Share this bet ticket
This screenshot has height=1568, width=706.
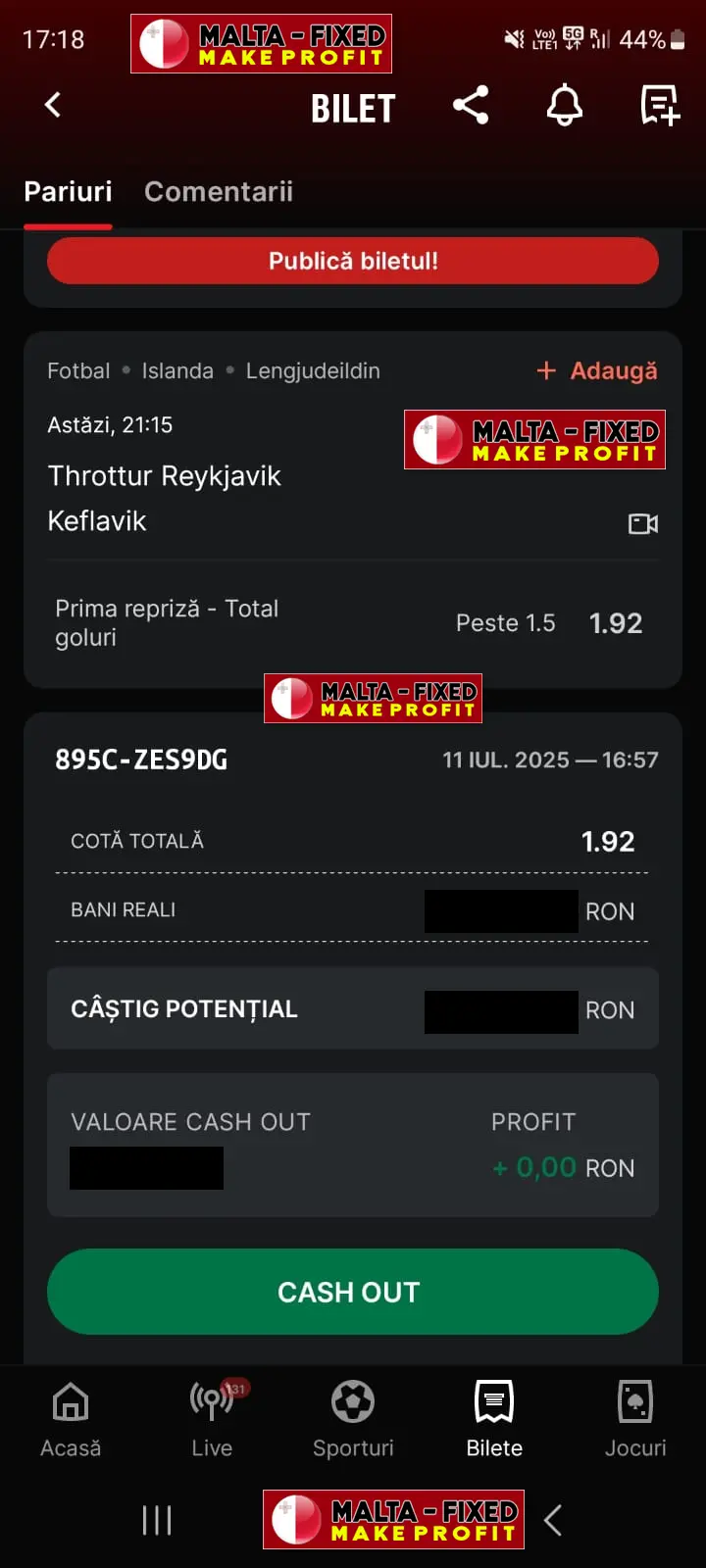[x=471, y=105]
